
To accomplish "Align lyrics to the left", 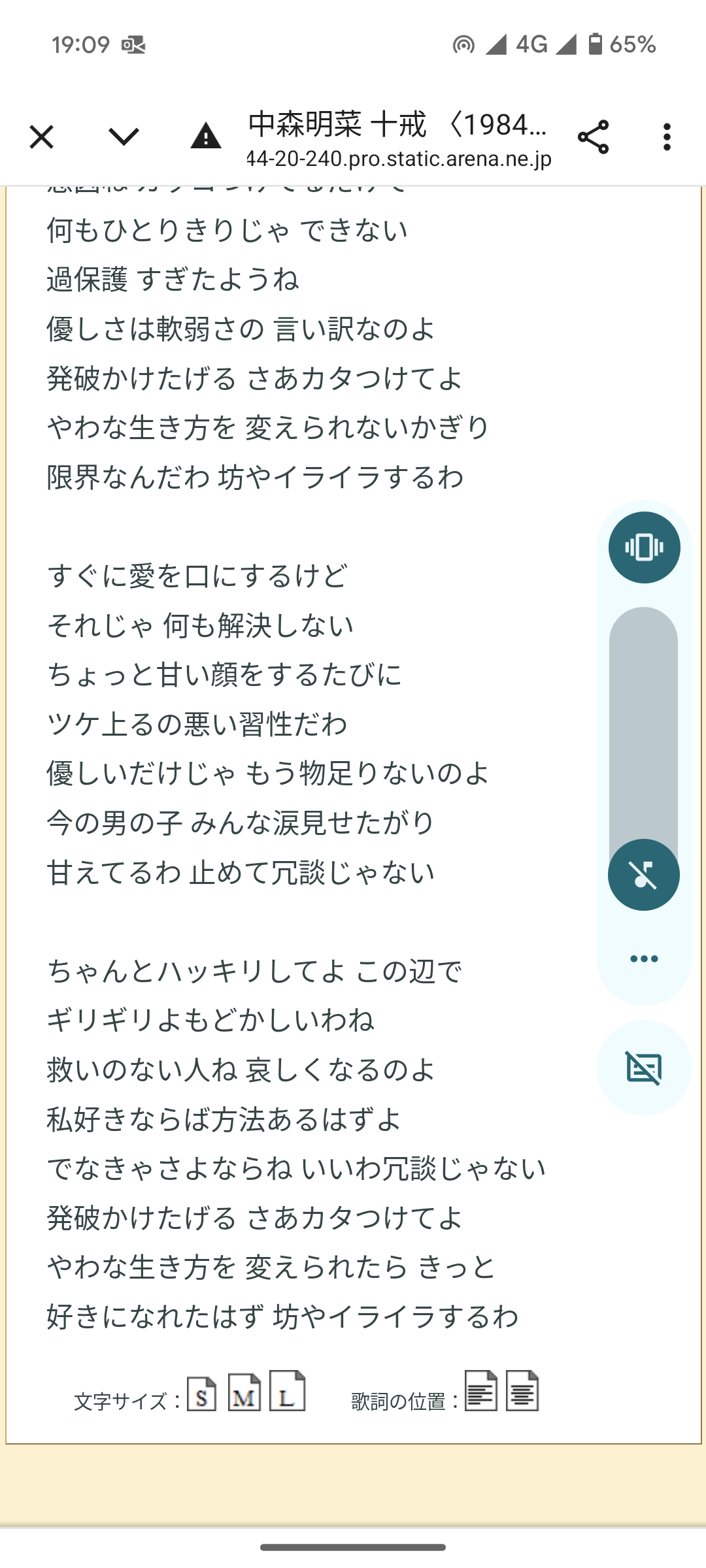I will point(481,1391).
